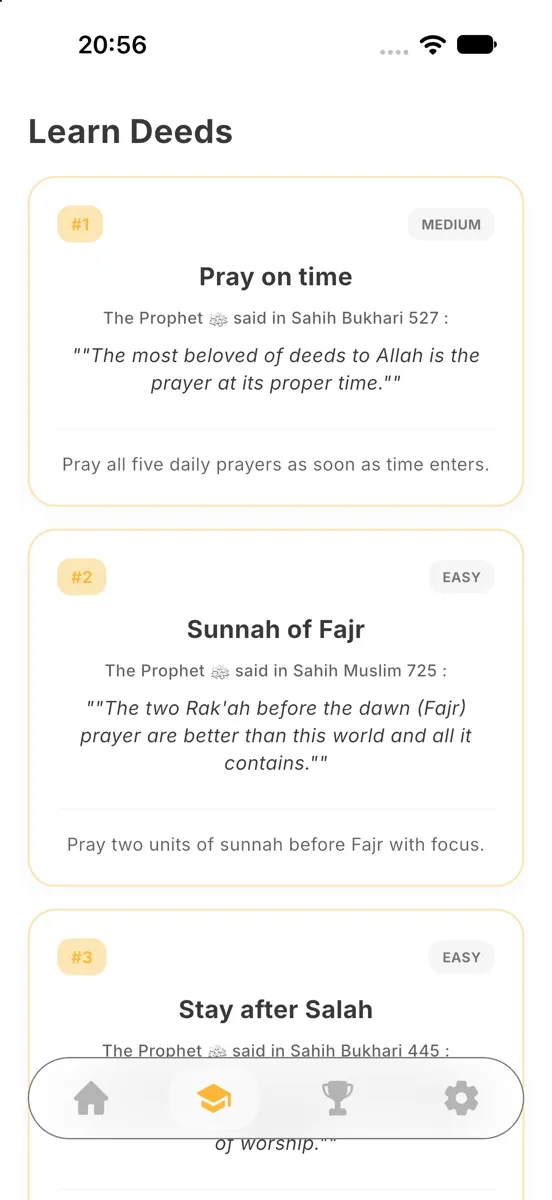
Task: Go to the Home tab
Action: click(91, 1099)
